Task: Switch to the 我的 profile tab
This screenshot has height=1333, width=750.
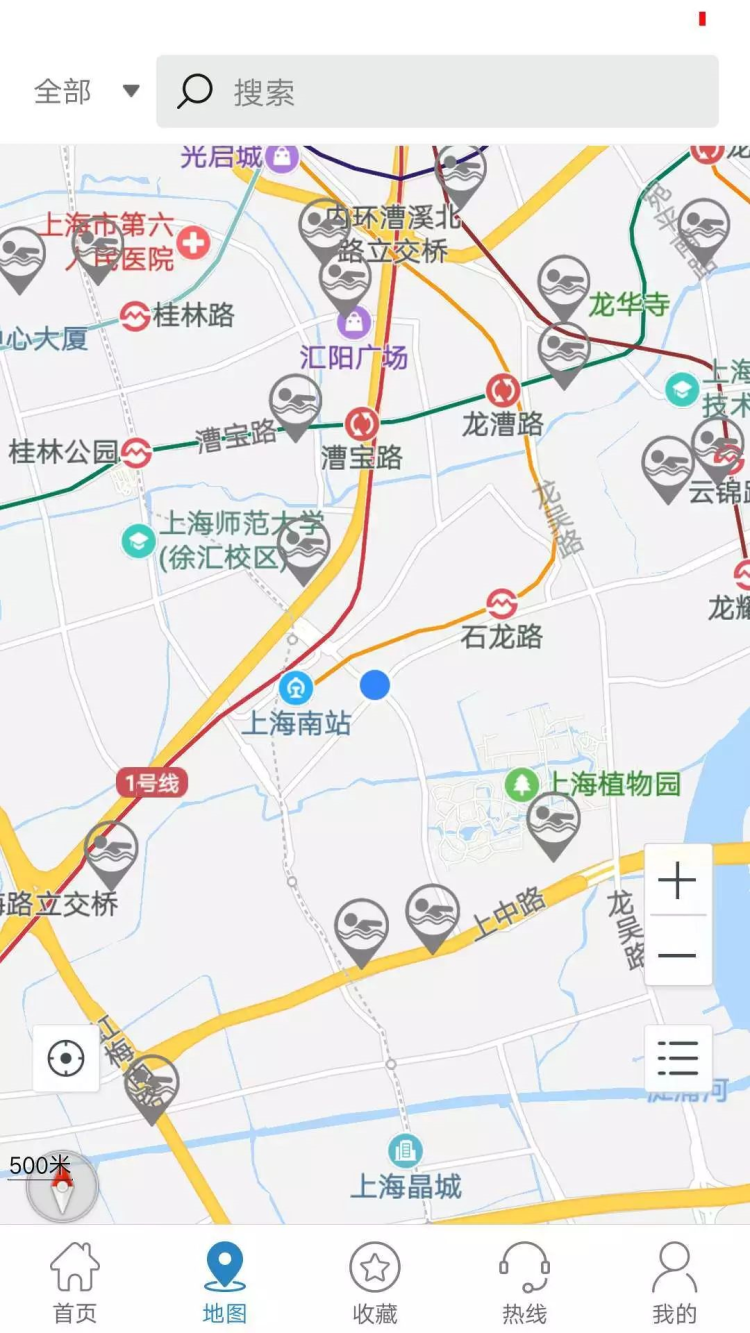Action: [x=674, y=1282]
